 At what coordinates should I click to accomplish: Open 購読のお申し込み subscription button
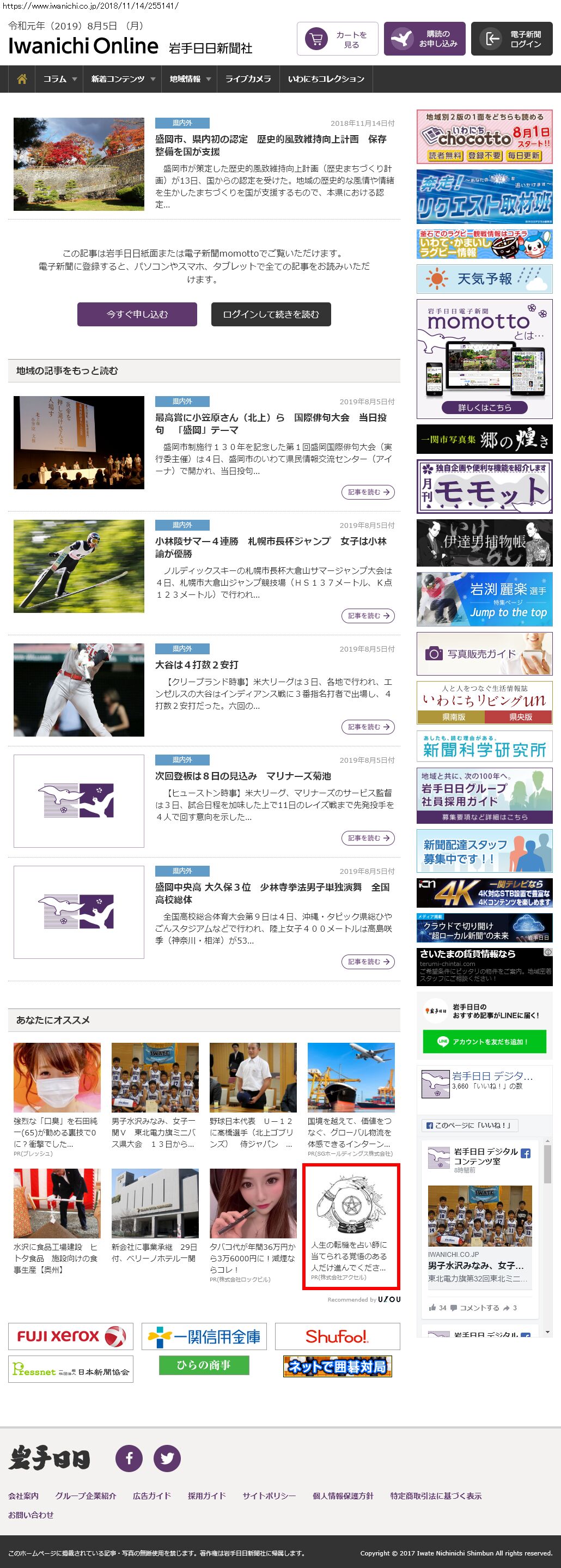click(x=425, y=39)
